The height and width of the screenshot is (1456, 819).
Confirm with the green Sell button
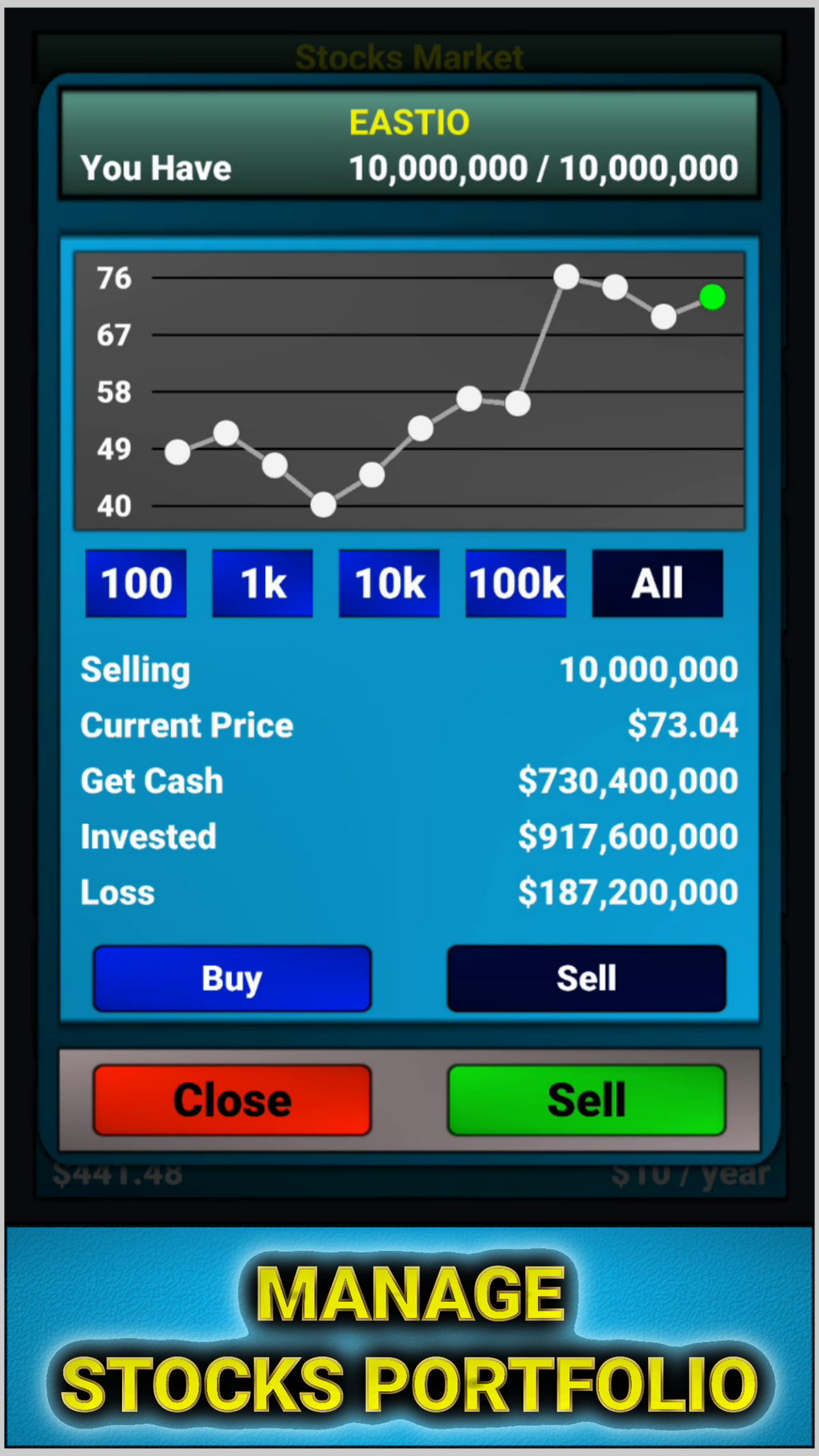pyautogui.click(x=585, y=1099)
